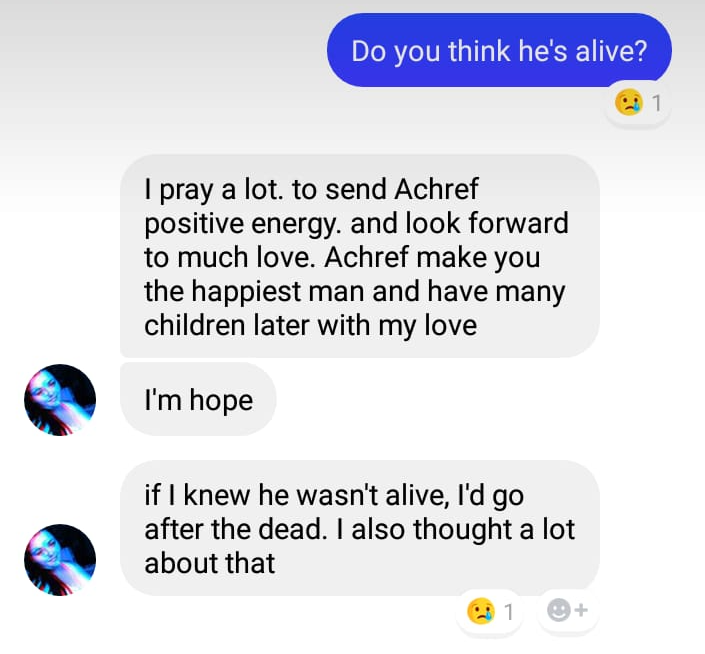Open sender's avatar beside the "after the dead" message

point(60,560)
